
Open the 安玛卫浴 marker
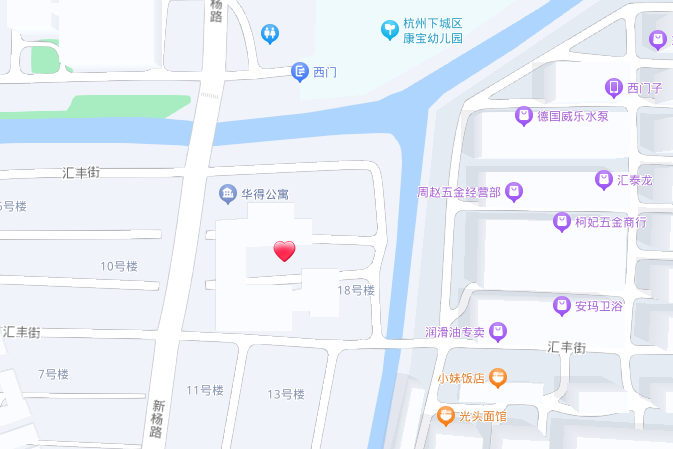[562, 306]
